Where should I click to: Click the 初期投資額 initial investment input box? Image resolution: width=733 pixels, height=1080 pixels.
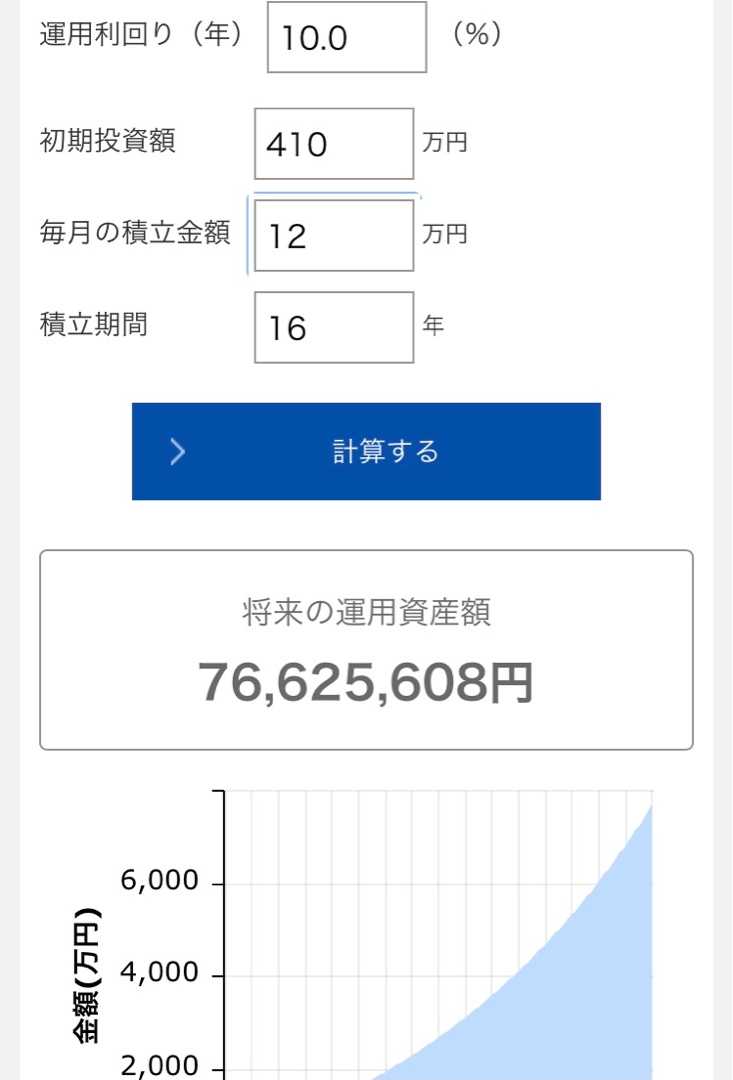coord(333,143)
